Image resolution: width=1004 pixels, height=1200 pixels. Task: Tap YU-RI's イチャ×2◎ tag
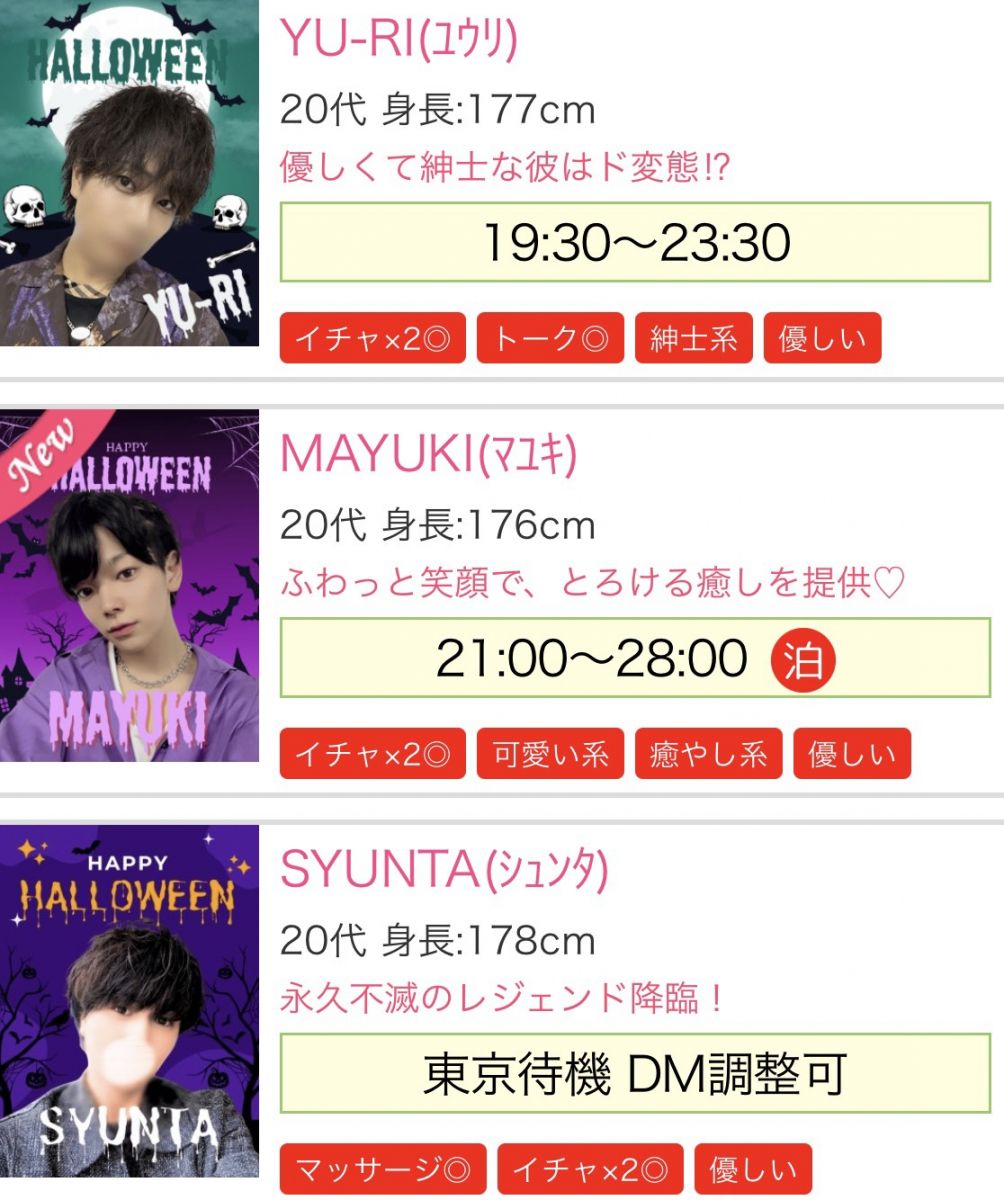click(x=372, y=339)
